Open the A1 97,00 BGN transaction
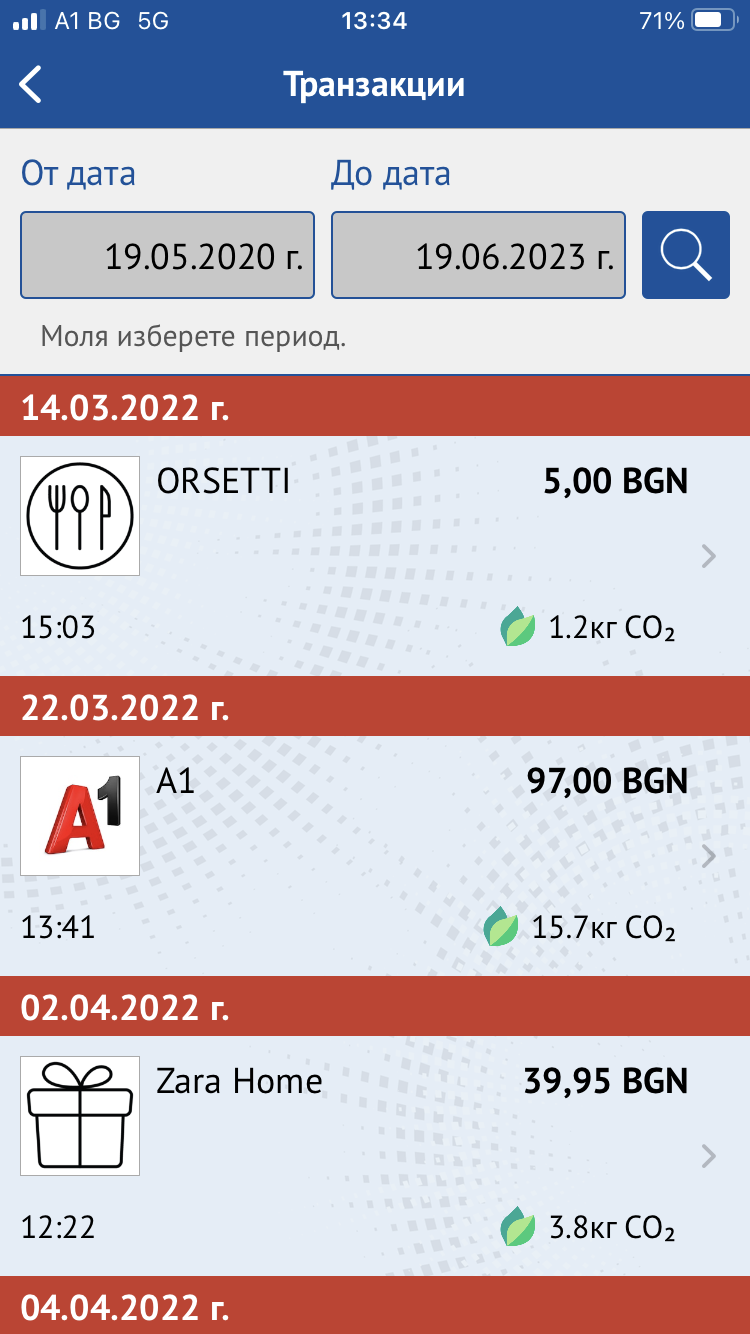Image resolution: width=750 pixels, height=1334 pixels. tap(375, 856)
